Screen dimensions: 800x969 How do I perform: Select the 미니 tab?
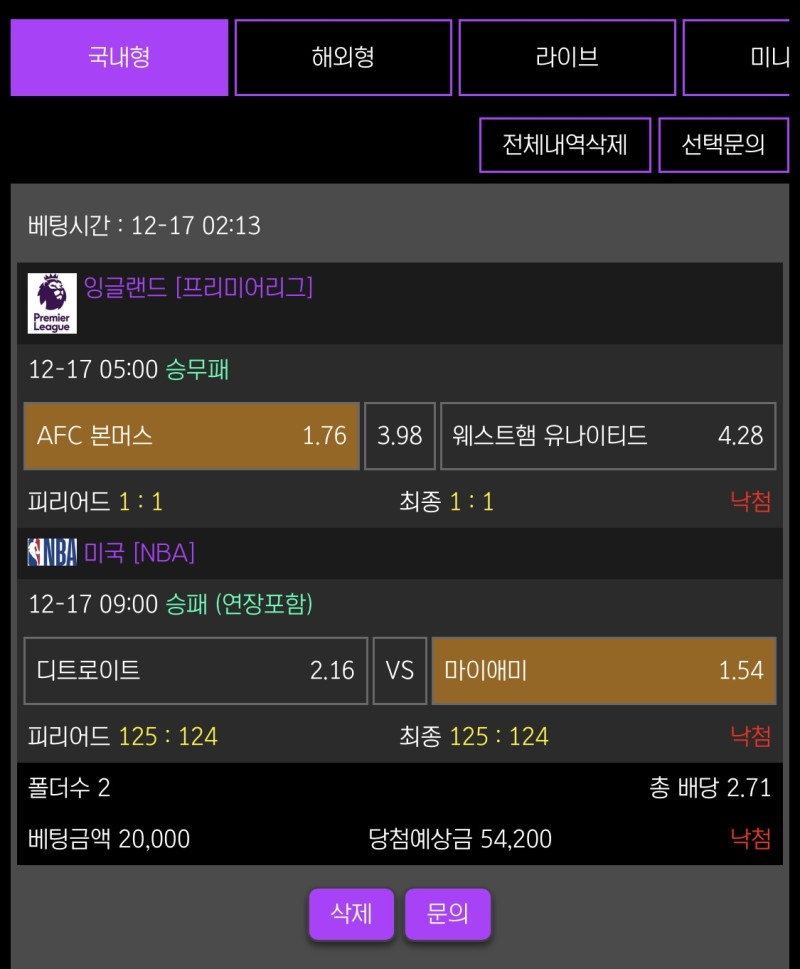pos(745,58)
